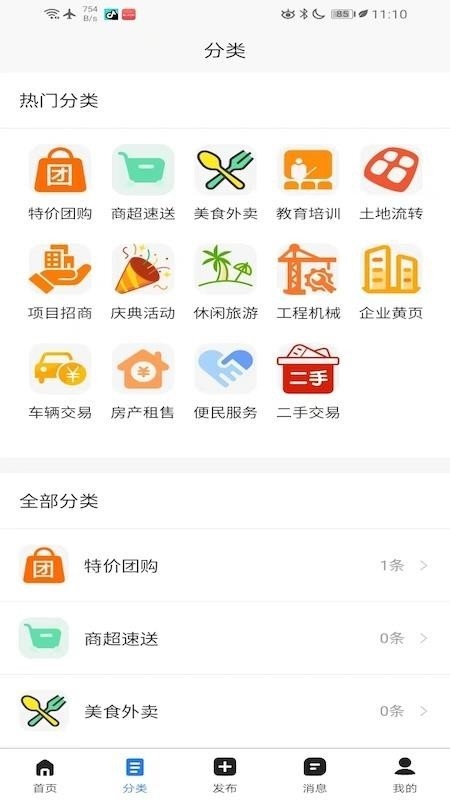Switch to the 首页 tab
Viewport: 450px width, 800px height.
coord(45,775)
